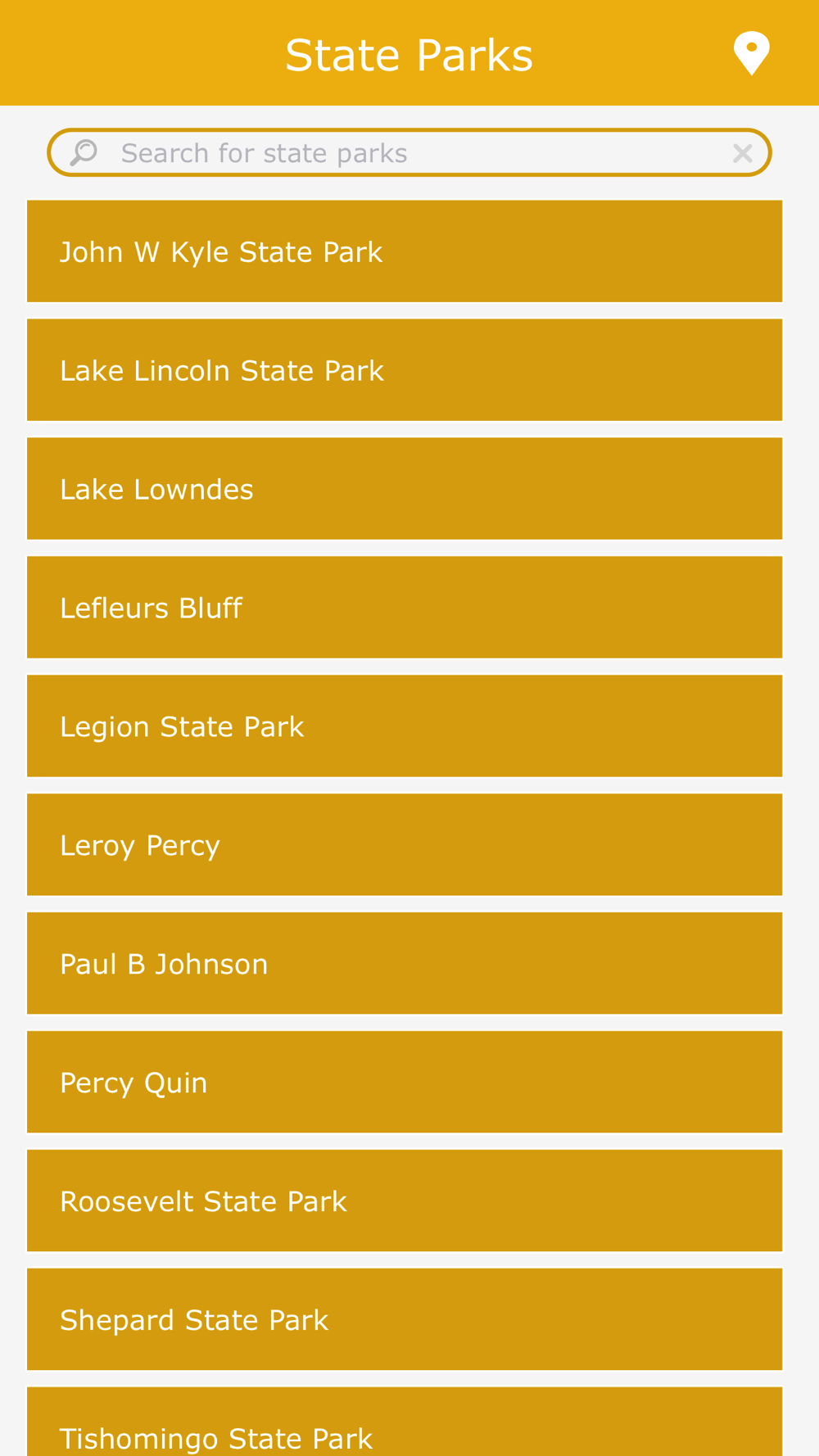Viewport: 819px width, 1456px height.
Task: Select Tishomingo State Park
Action: pos(405,1422)
